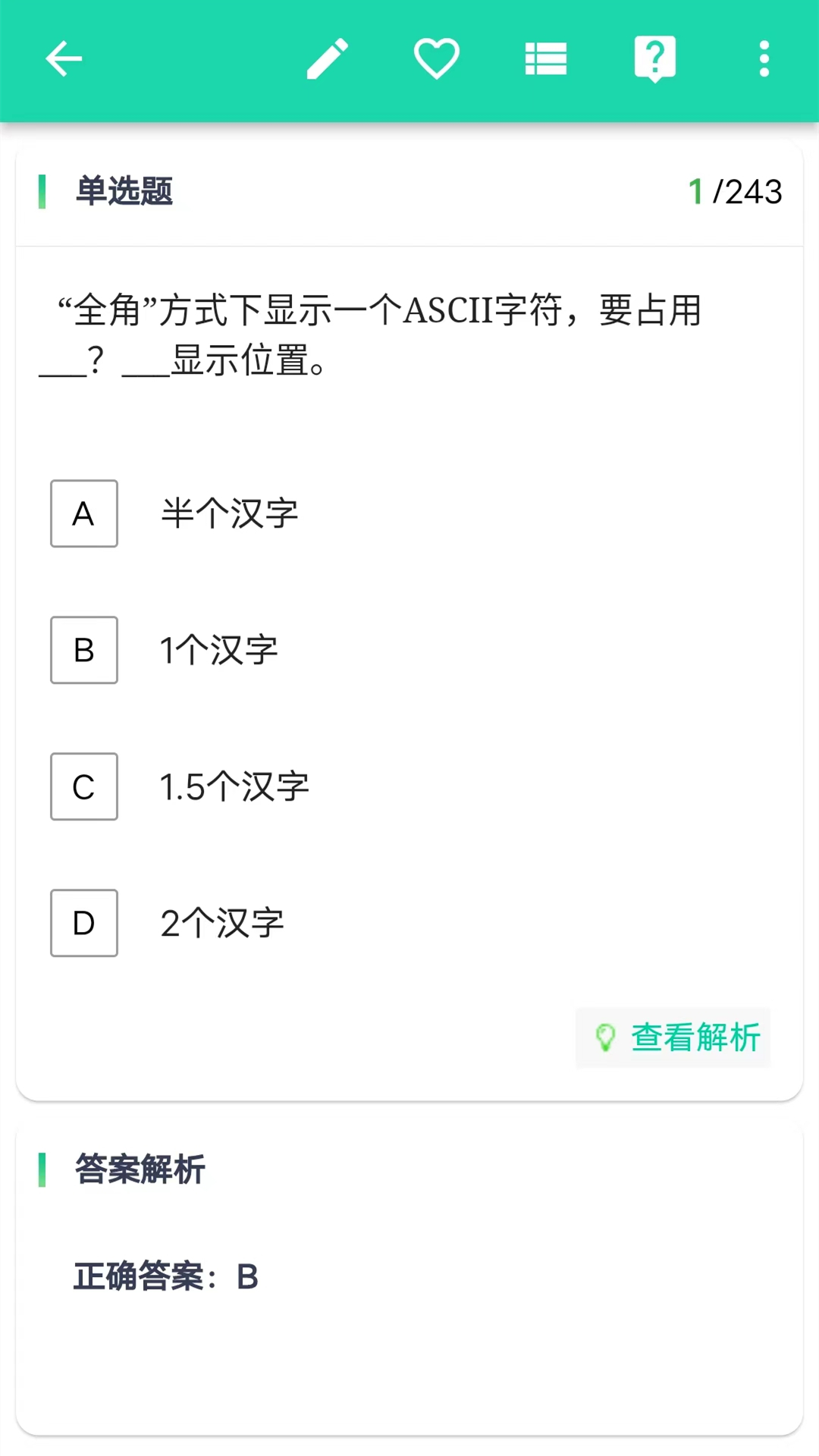Open the three-dot overflow menu
The image size is (819, 1456).
764,59
